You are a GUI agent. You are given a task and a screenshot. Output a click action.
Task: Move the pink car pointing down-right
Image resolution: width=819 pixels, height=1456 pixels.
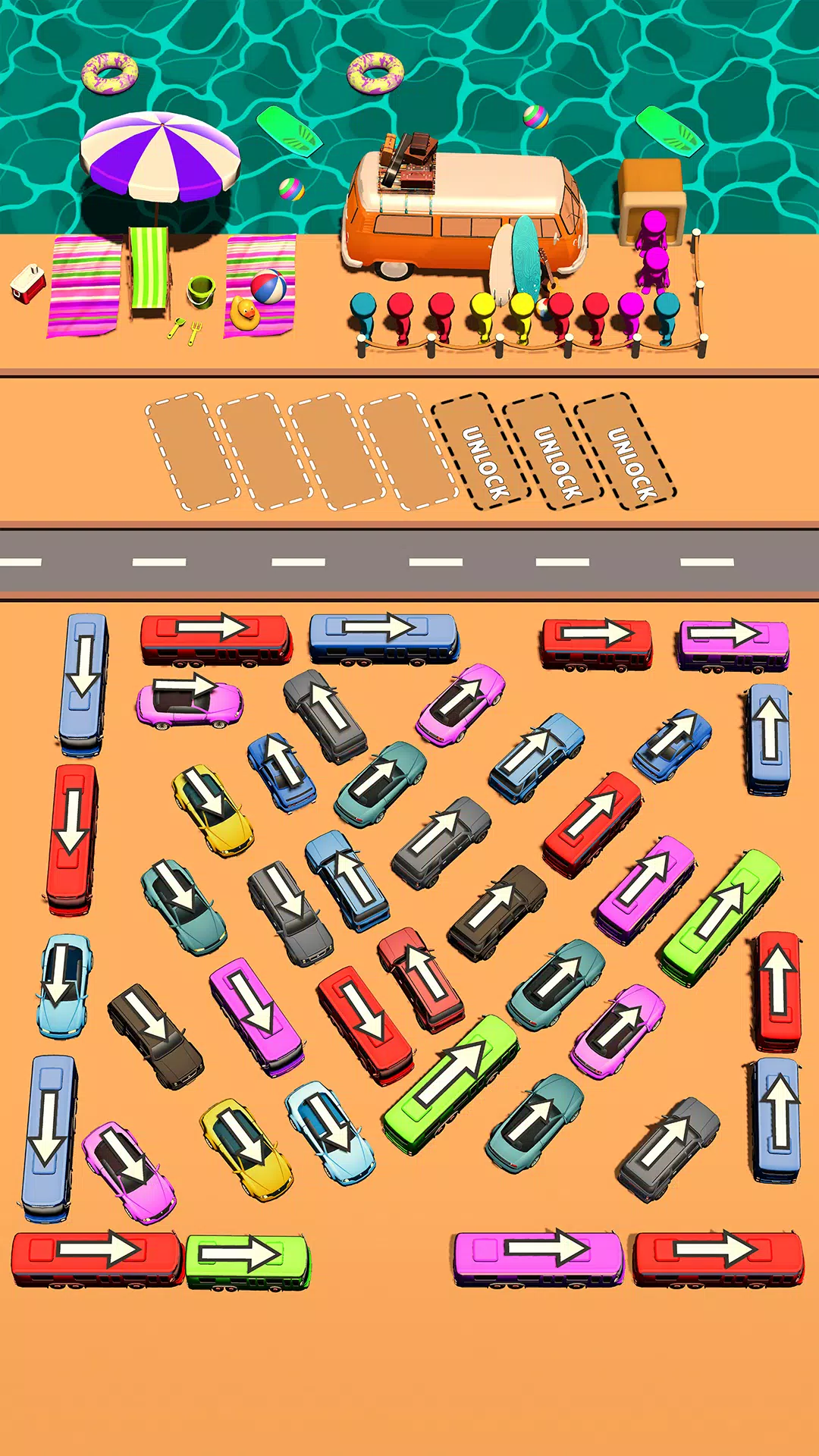129,1172
